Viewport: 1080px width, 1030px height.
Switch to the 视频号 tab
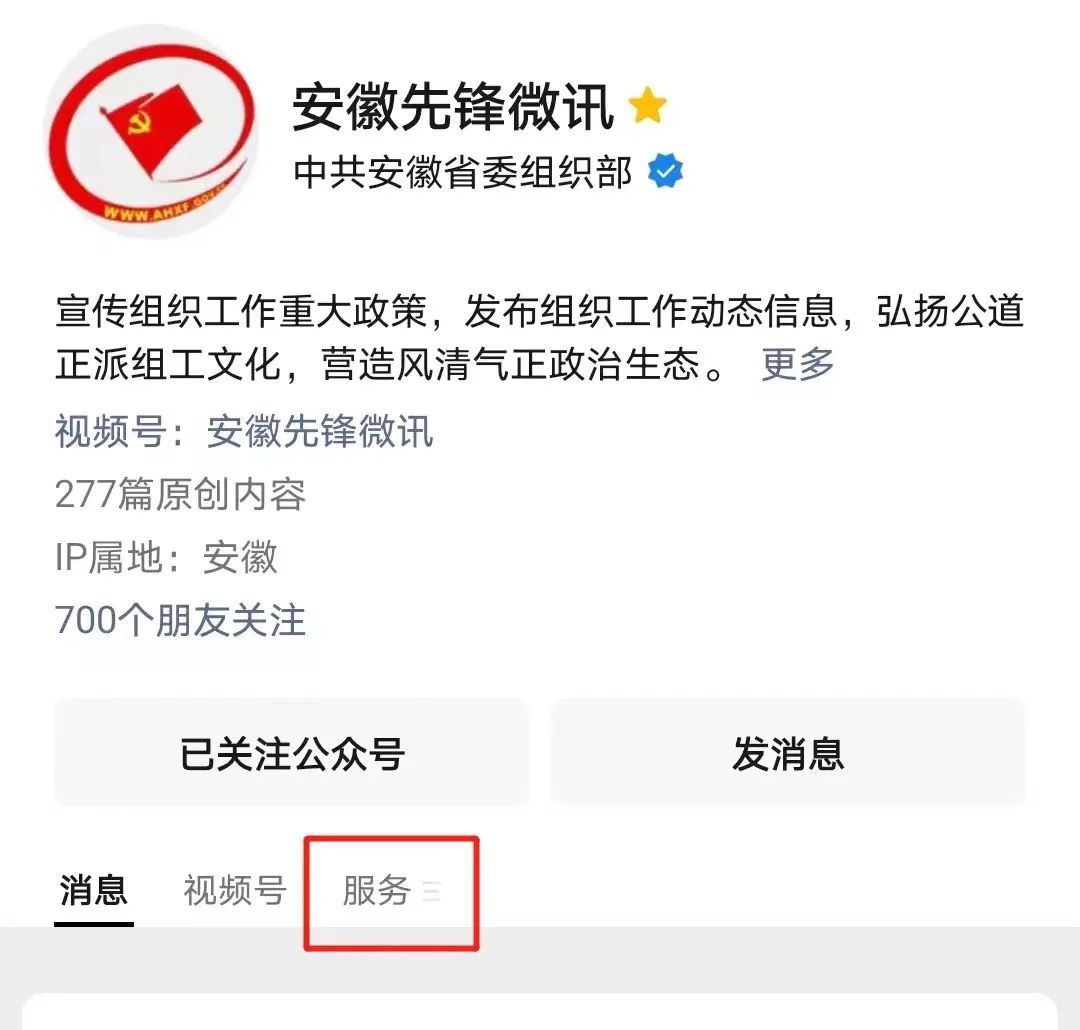(x=235, y=889)
